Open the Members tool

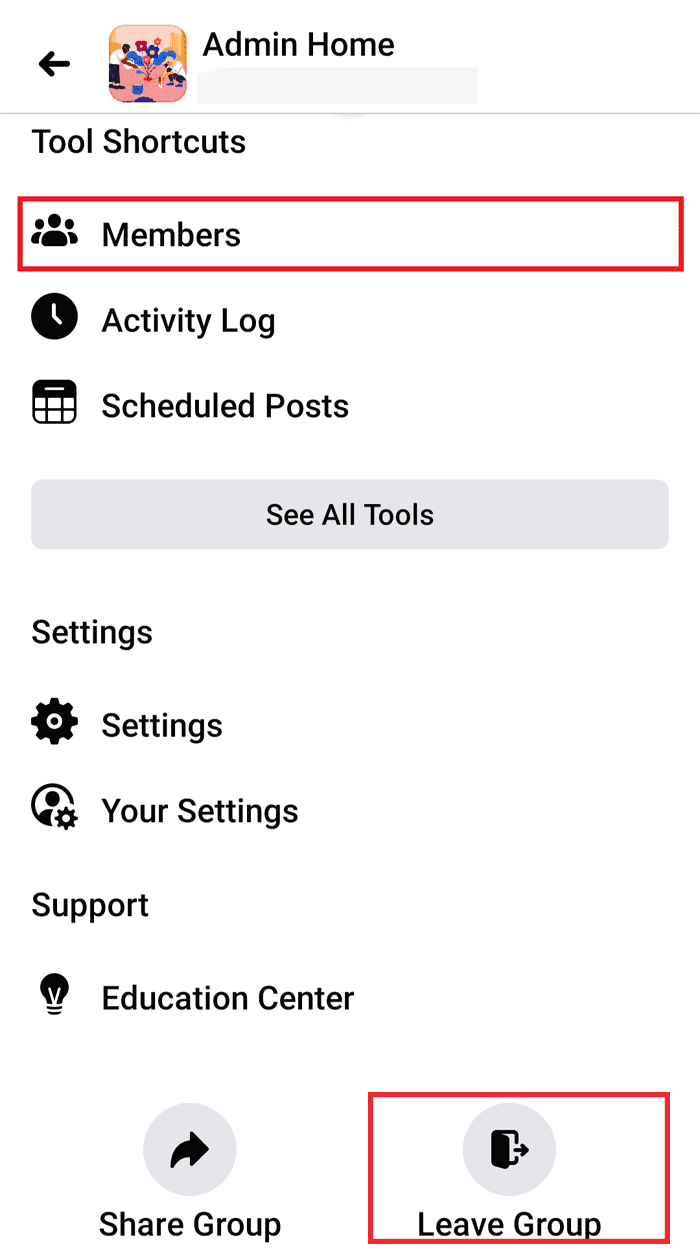[171, 235]
